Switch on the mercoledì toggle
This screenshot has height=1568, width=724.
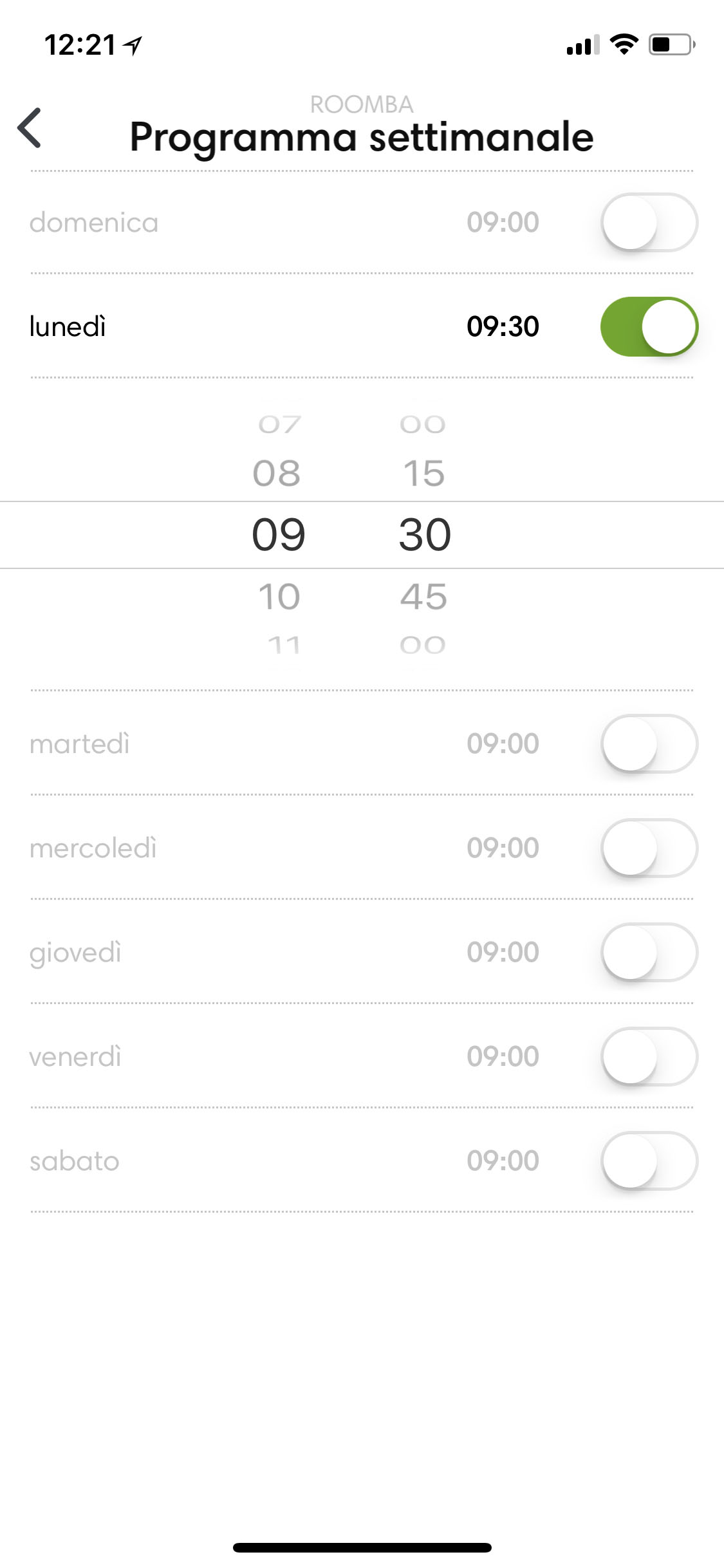coord(649,848)
